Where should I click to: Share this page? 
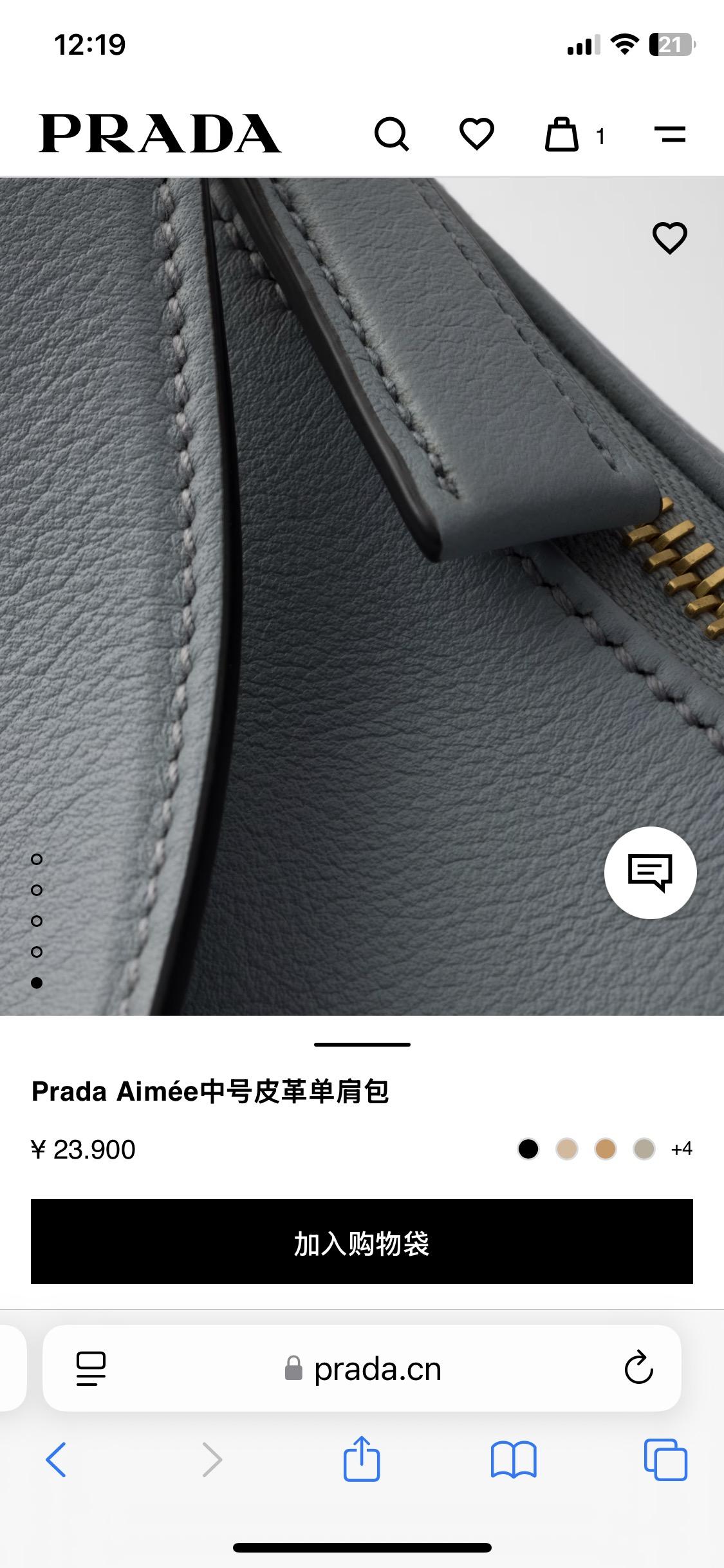click(x=362, y=1459)
